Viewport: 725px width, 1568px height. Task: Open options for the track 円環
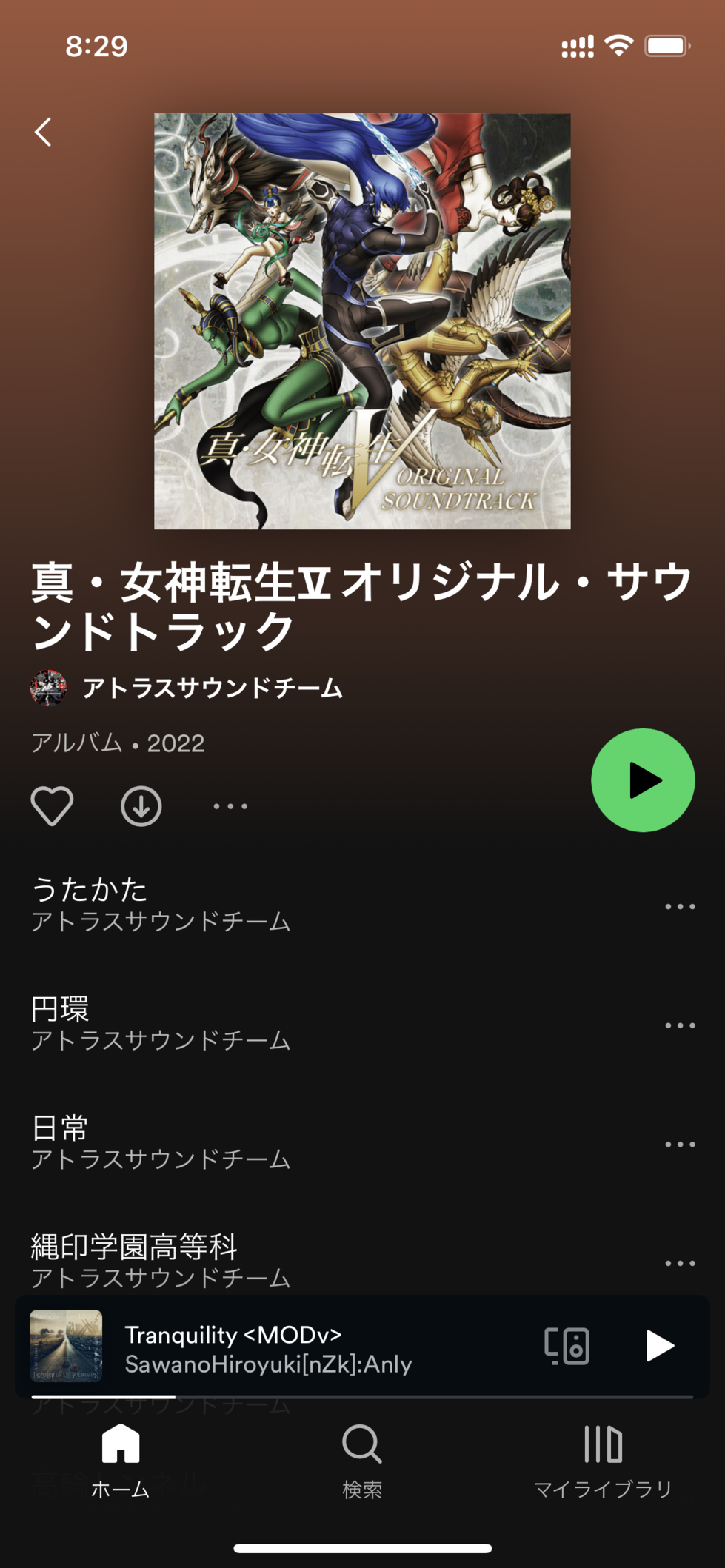click(679, 1025)
